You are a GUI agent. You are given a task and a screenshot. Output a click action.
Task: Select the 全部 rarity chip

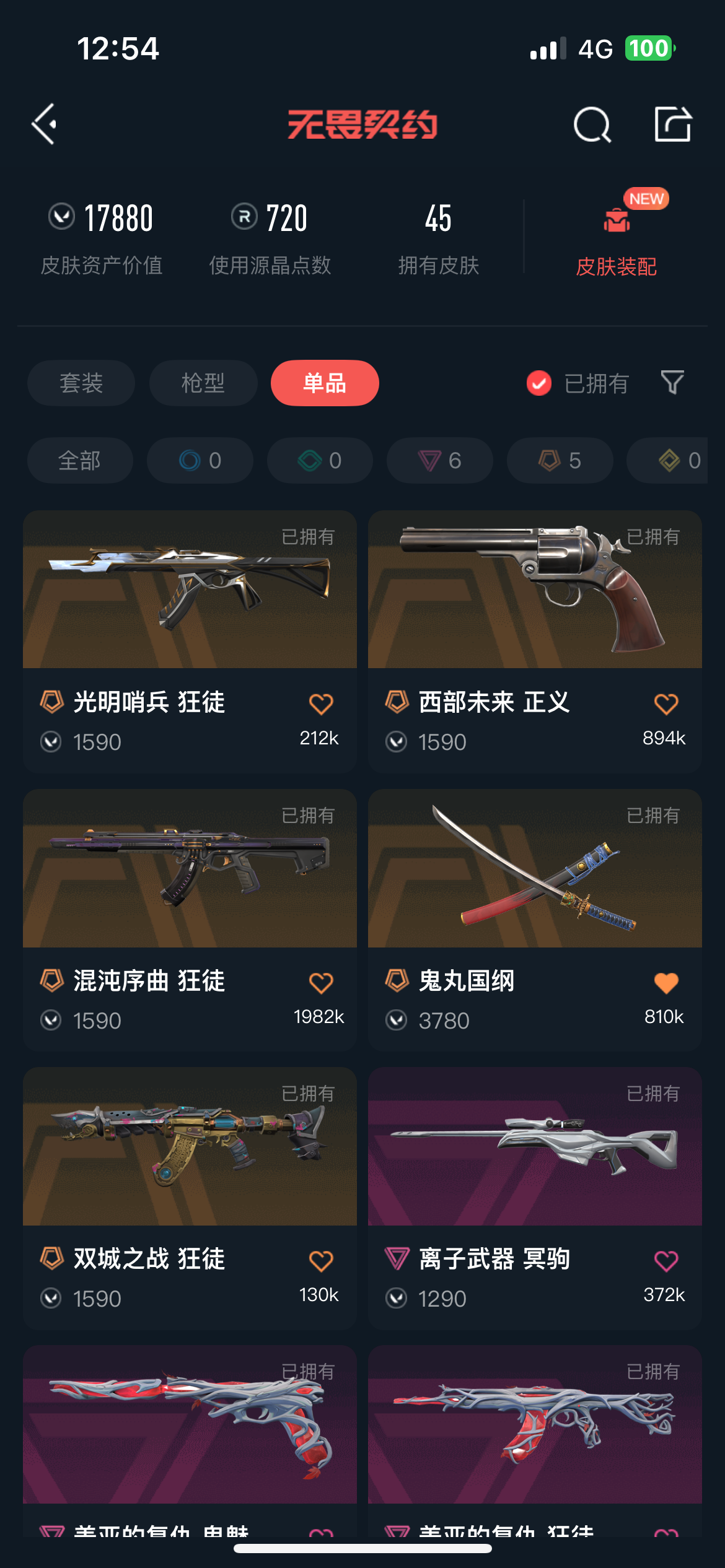[x=80, y=461]
